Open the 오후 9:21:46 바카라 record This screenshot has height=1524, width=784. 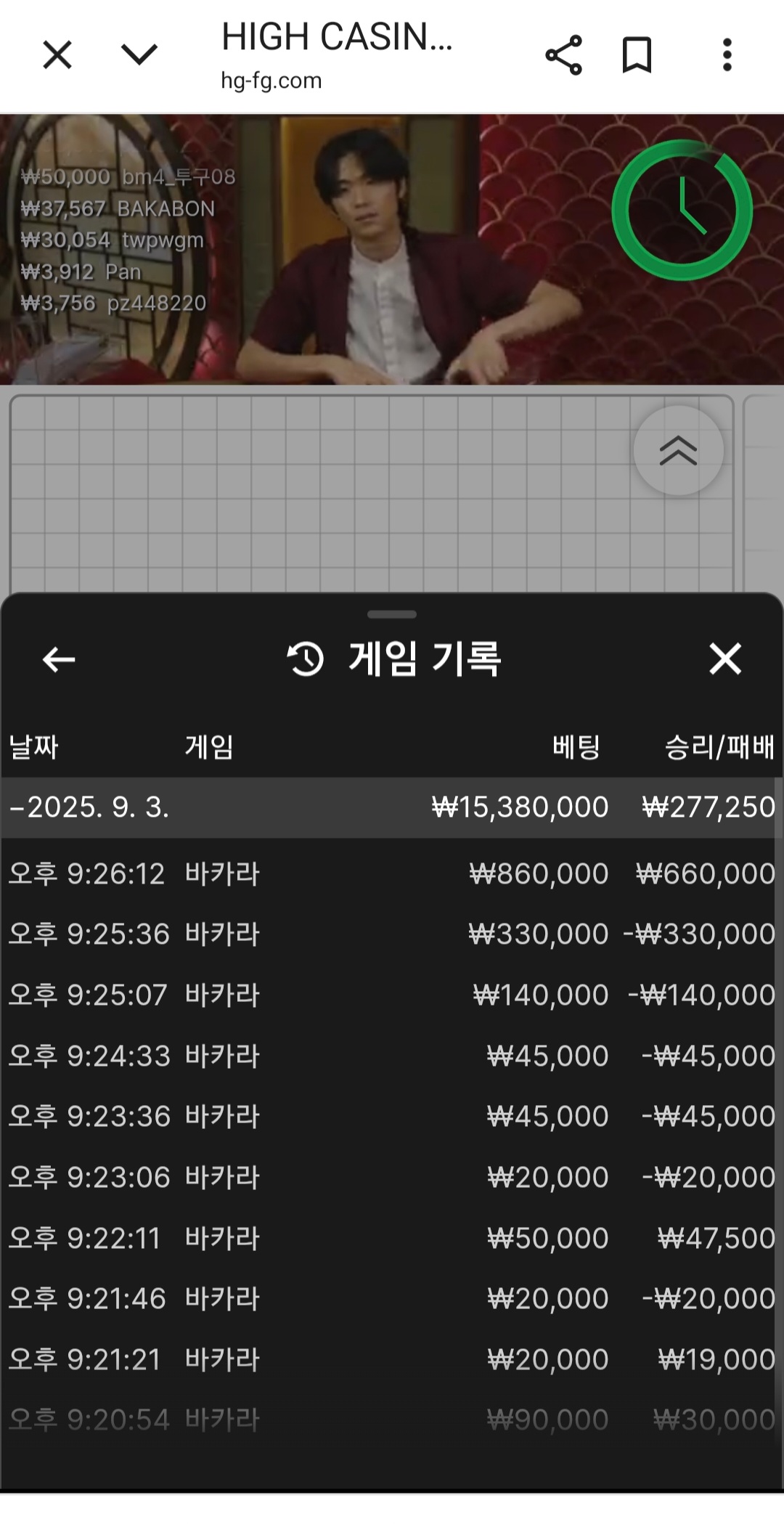pyautogui.click(x=392, y=1298)
